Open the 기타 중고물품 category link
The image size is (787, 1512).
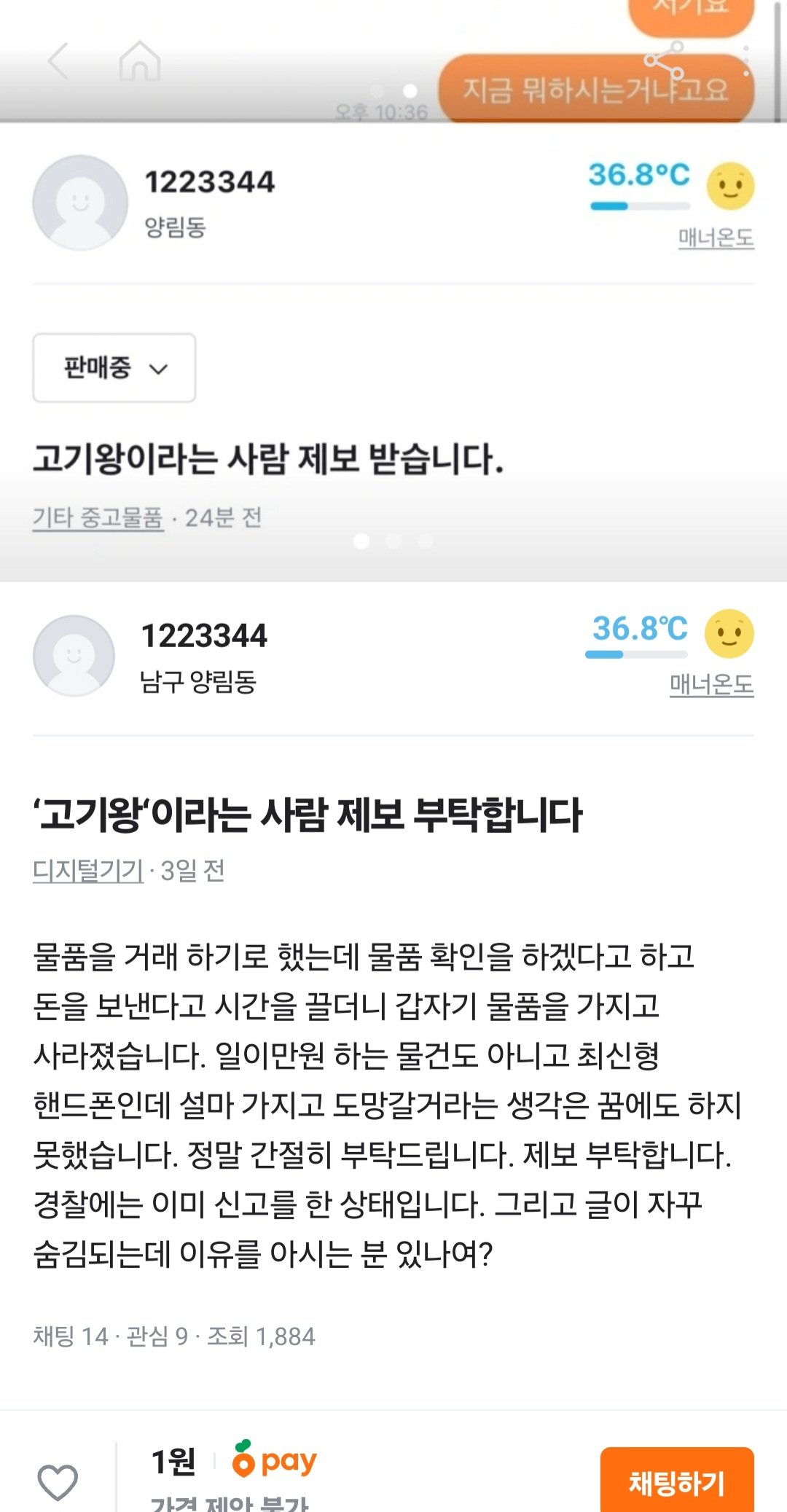98,518
